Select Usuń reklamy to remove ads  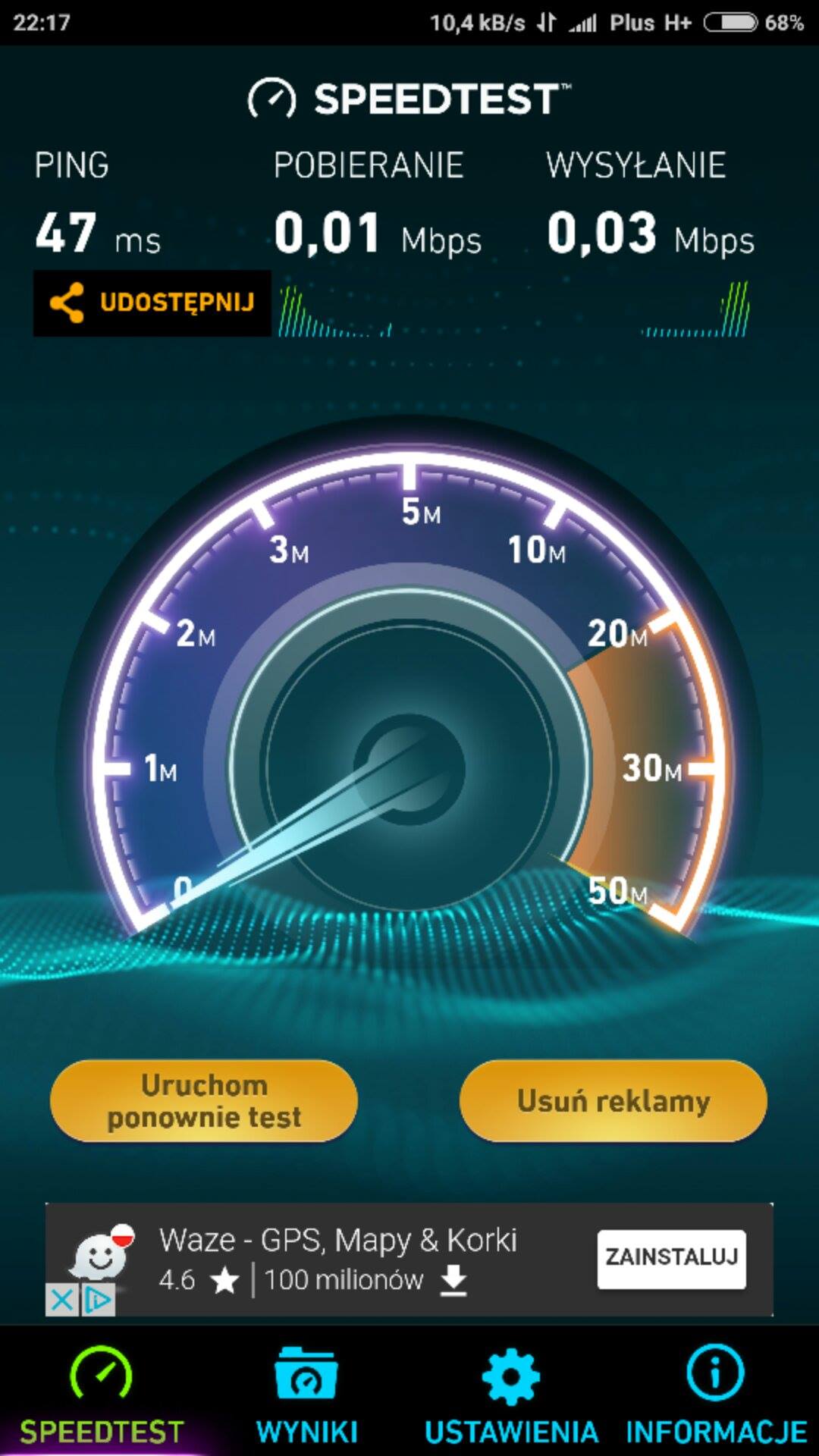tap(613, 1101)
